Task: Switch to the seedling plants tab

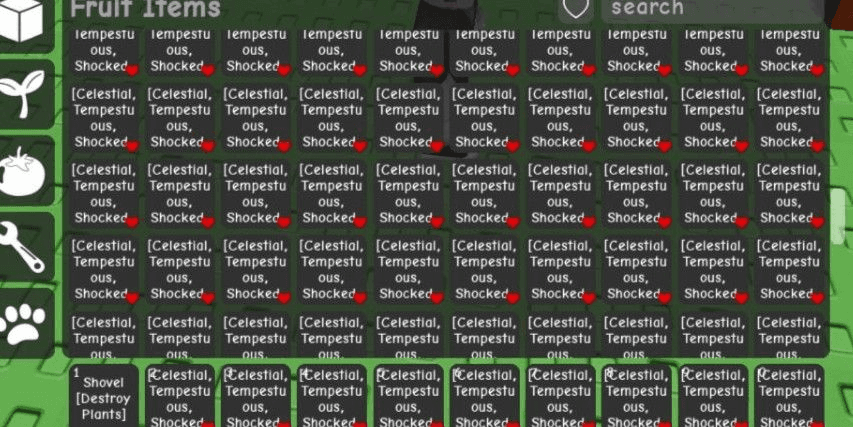Action: (26, 93)
